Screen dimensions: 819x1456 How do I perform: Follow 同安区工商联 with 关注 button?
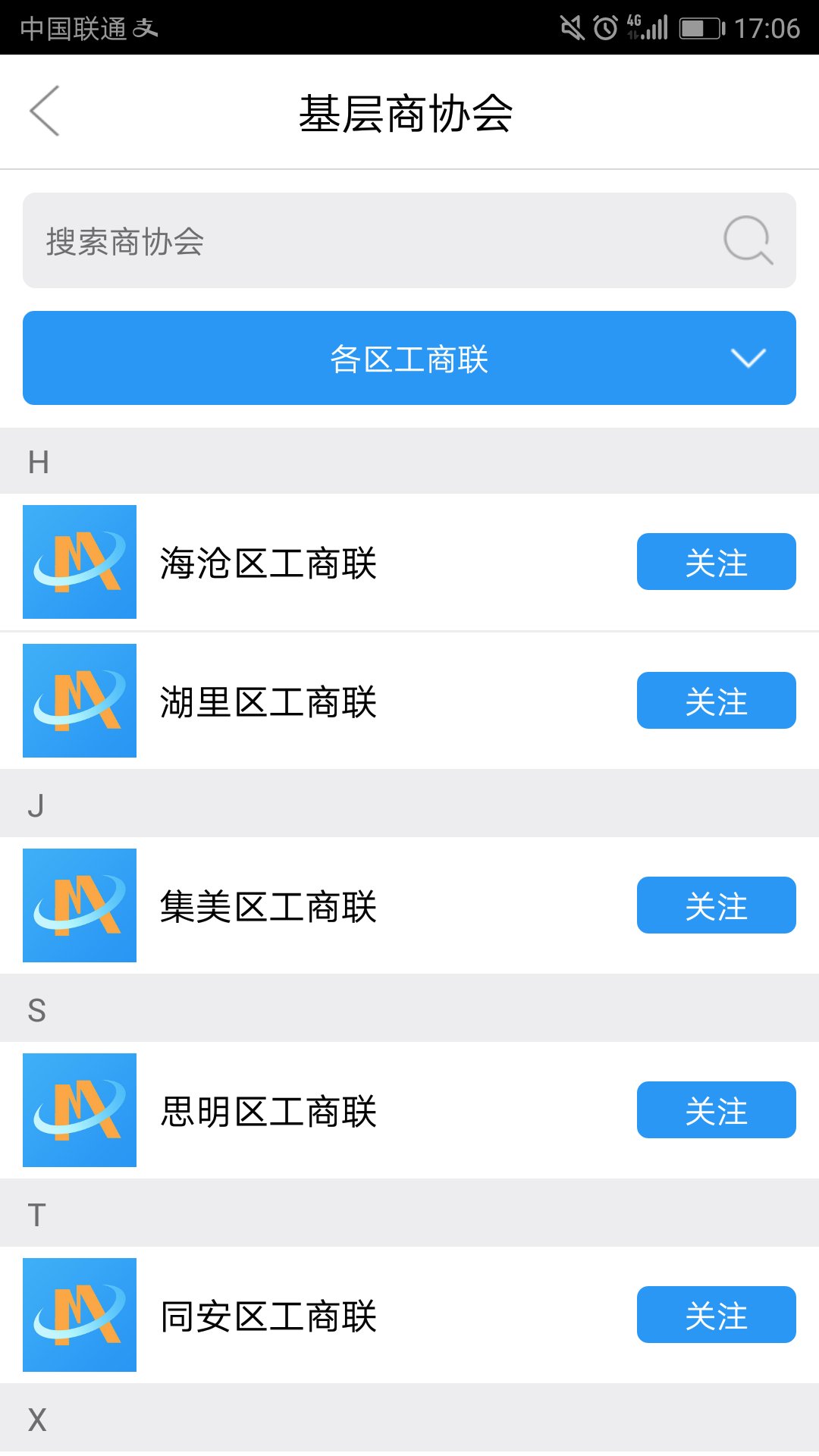717,1315
